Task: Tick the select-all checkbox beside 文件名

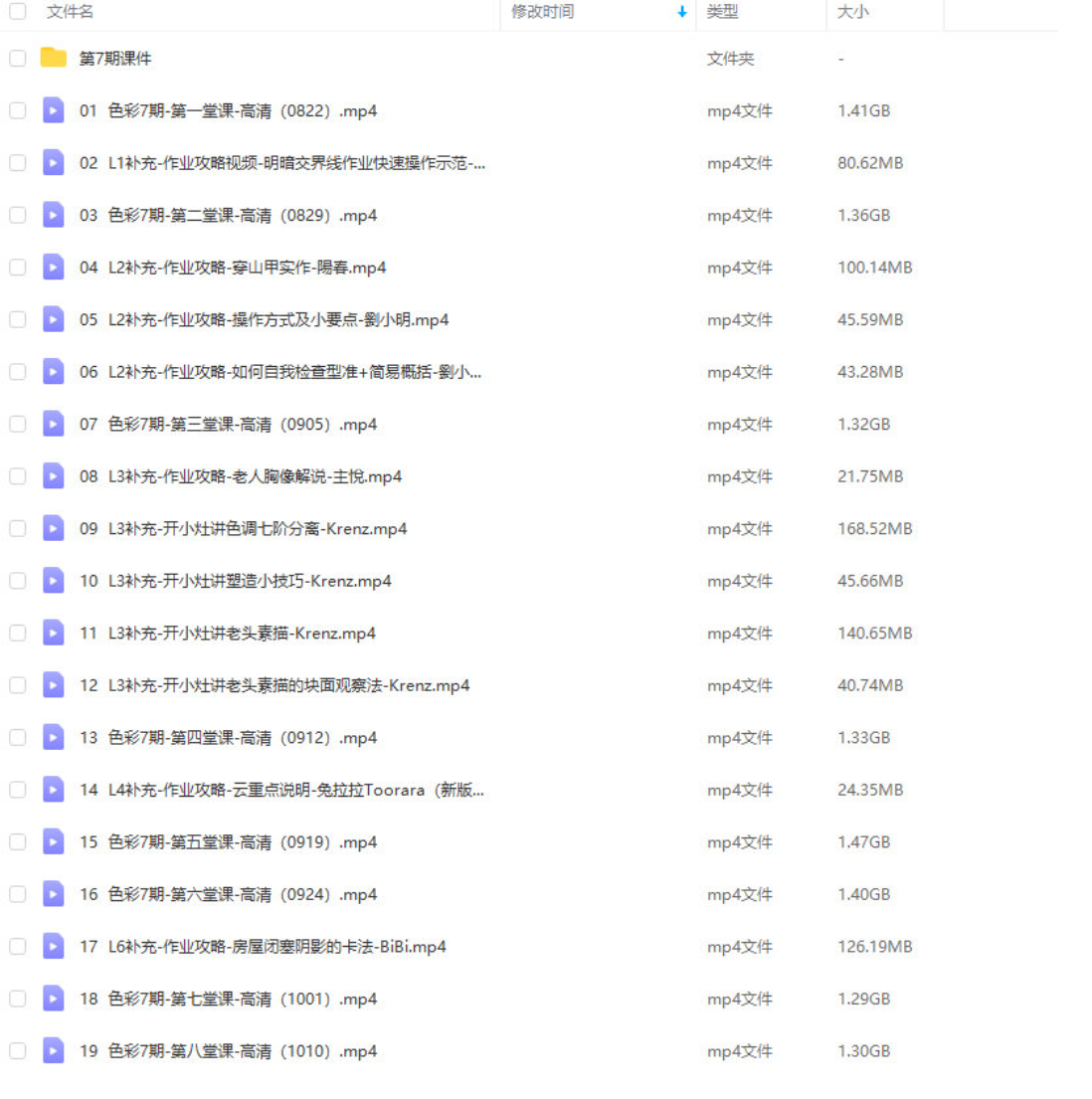Action: 17,12
